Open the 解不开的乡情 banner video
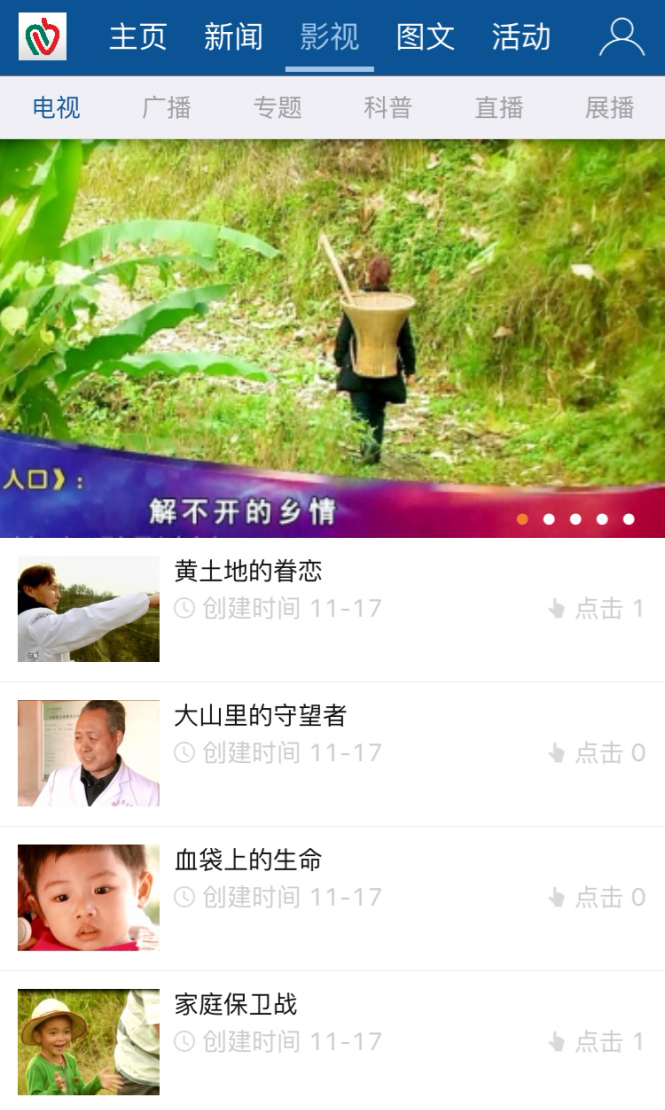This screenshot has width=665, height=1110. 332,338
